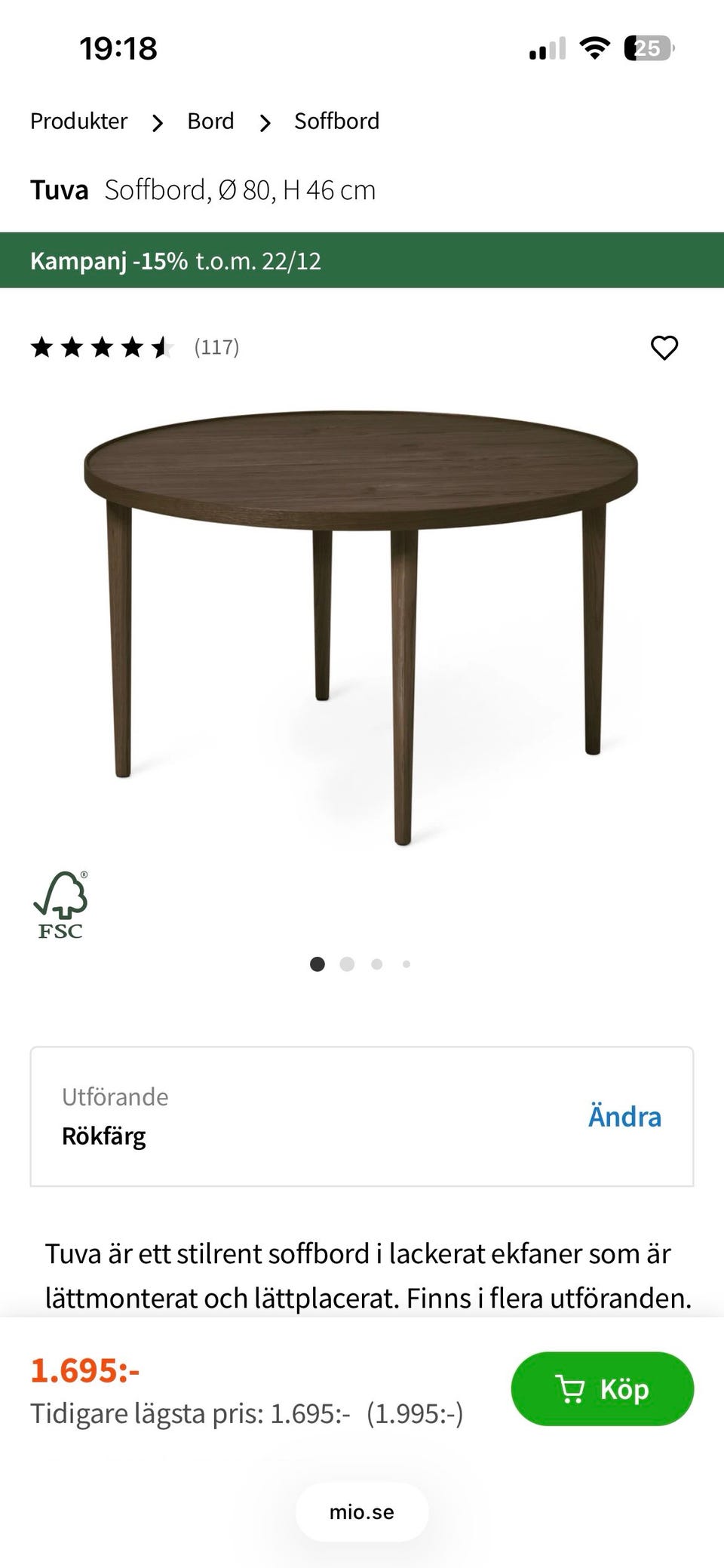
Task: Tap the mio.se address pill
Action: coord(361,1511)
